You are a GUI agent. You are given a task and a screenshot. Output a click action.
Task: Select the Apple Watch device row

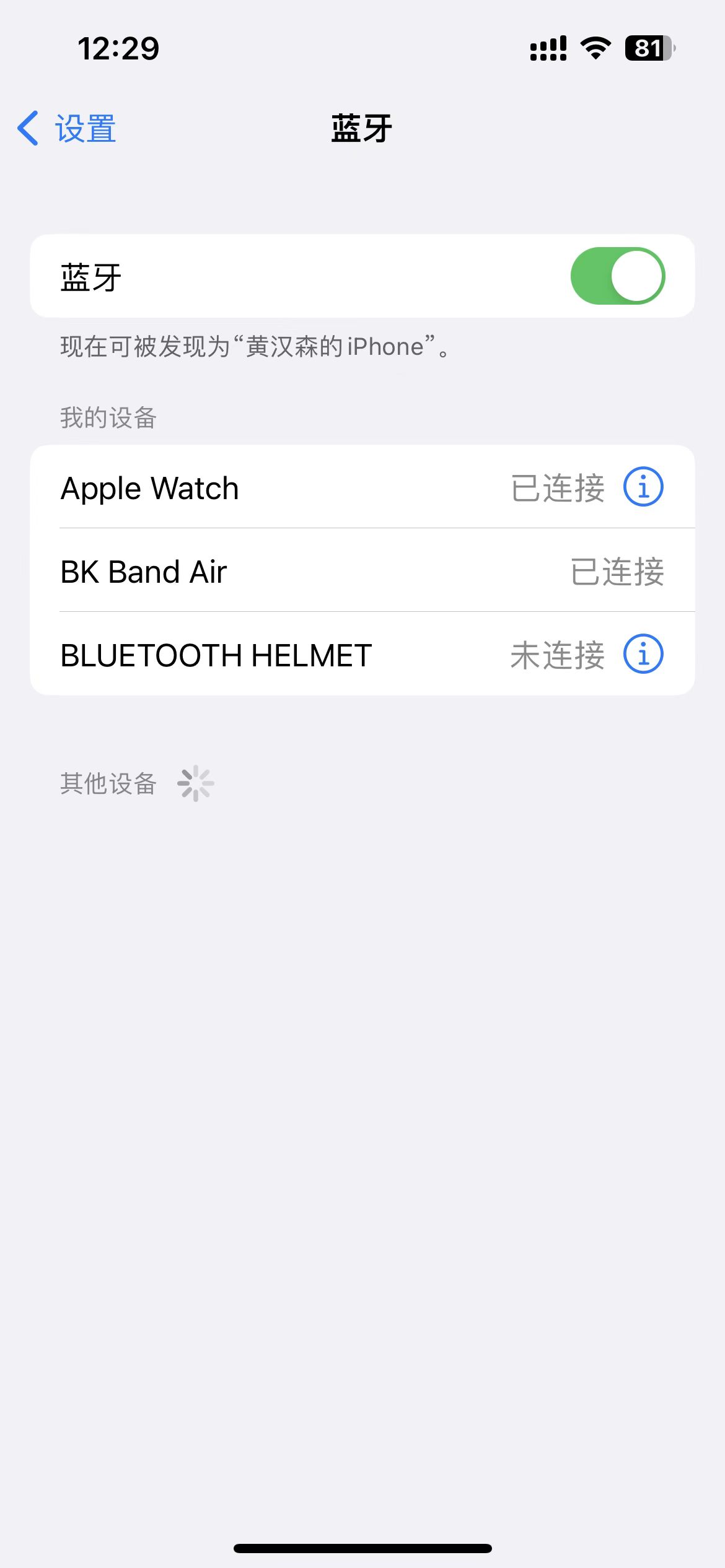[279, 488]
